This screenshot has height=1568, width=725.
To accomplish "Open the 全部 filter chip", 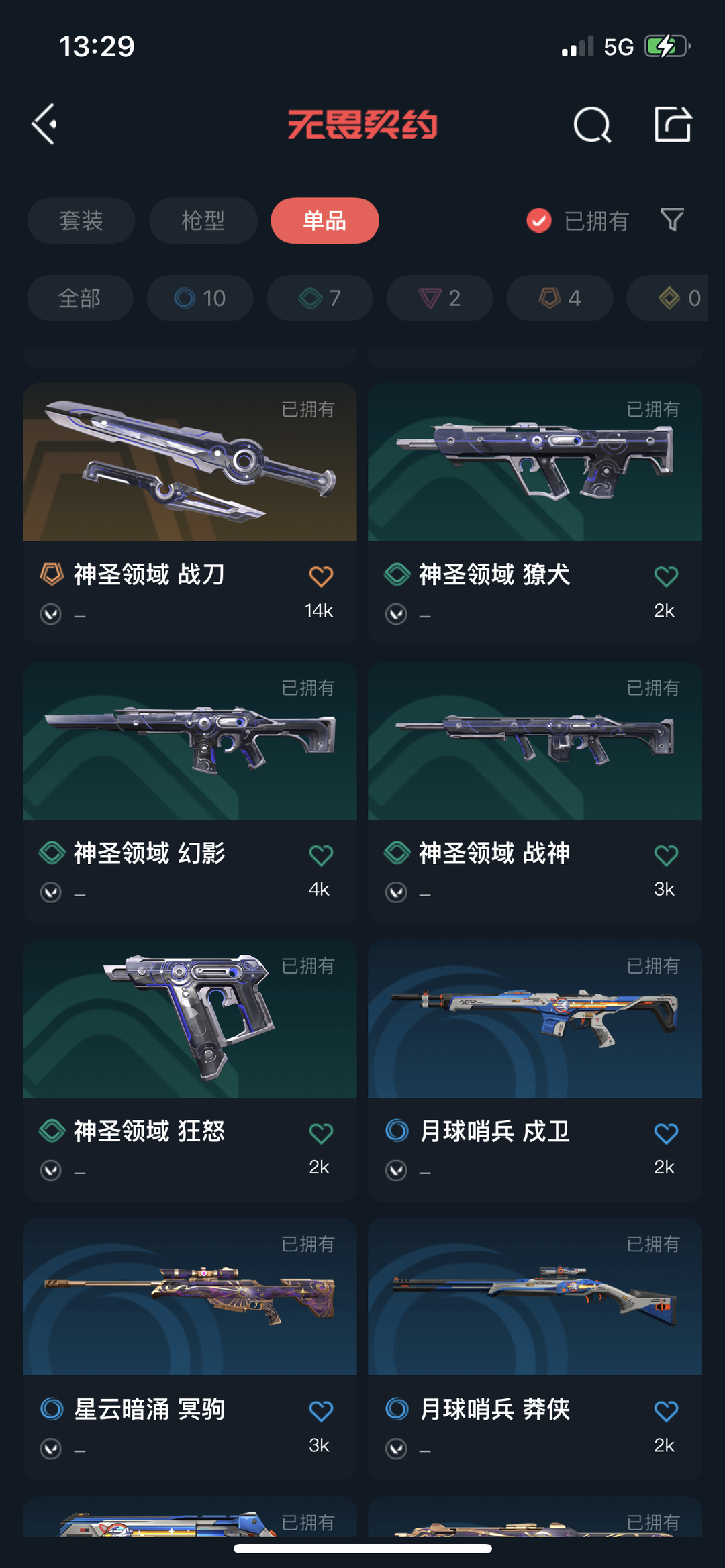I will [80, 299].
